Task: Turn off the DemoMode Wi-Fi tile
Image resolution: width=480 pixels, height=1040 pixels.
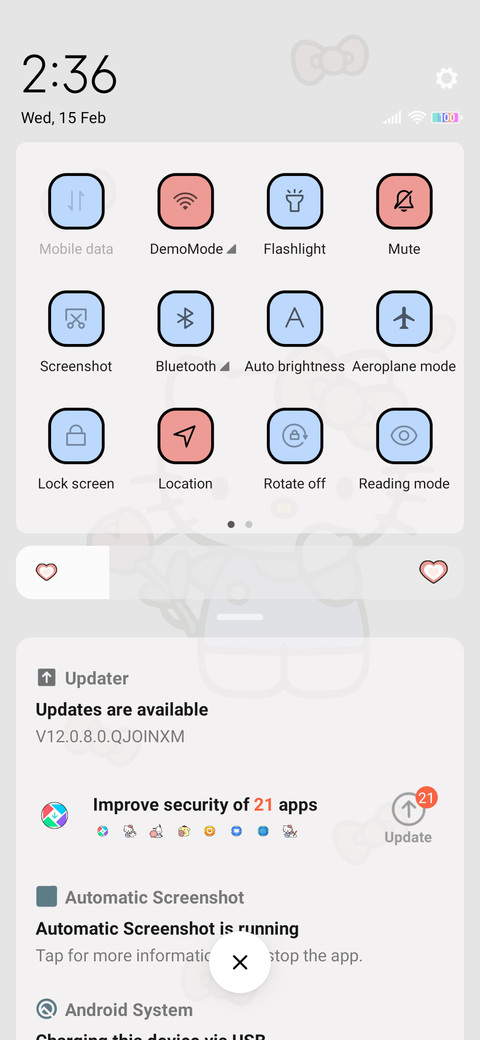Action: 186,201
